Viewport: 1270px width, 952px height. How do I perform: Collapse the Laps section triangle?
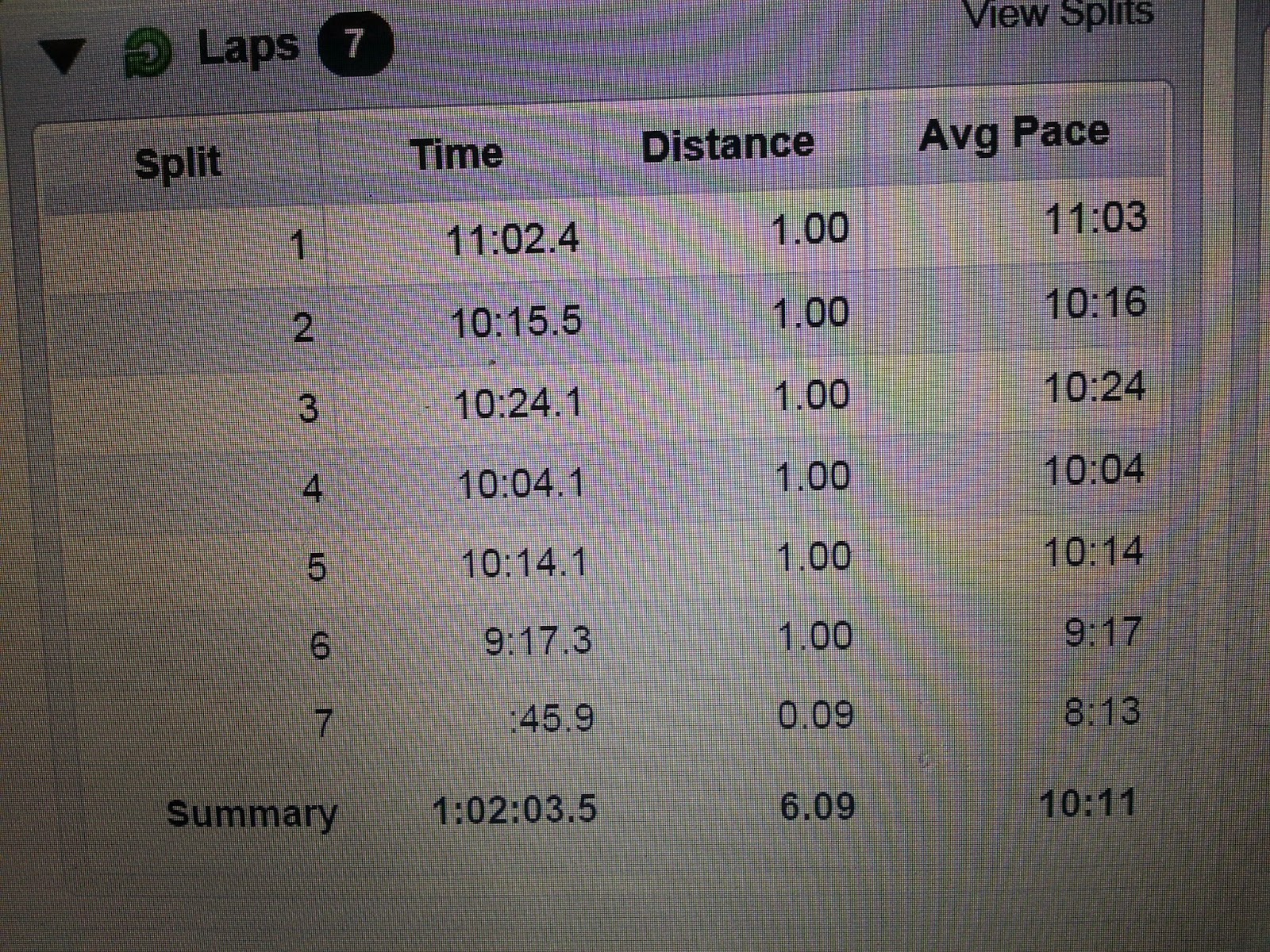click(63, 56)
